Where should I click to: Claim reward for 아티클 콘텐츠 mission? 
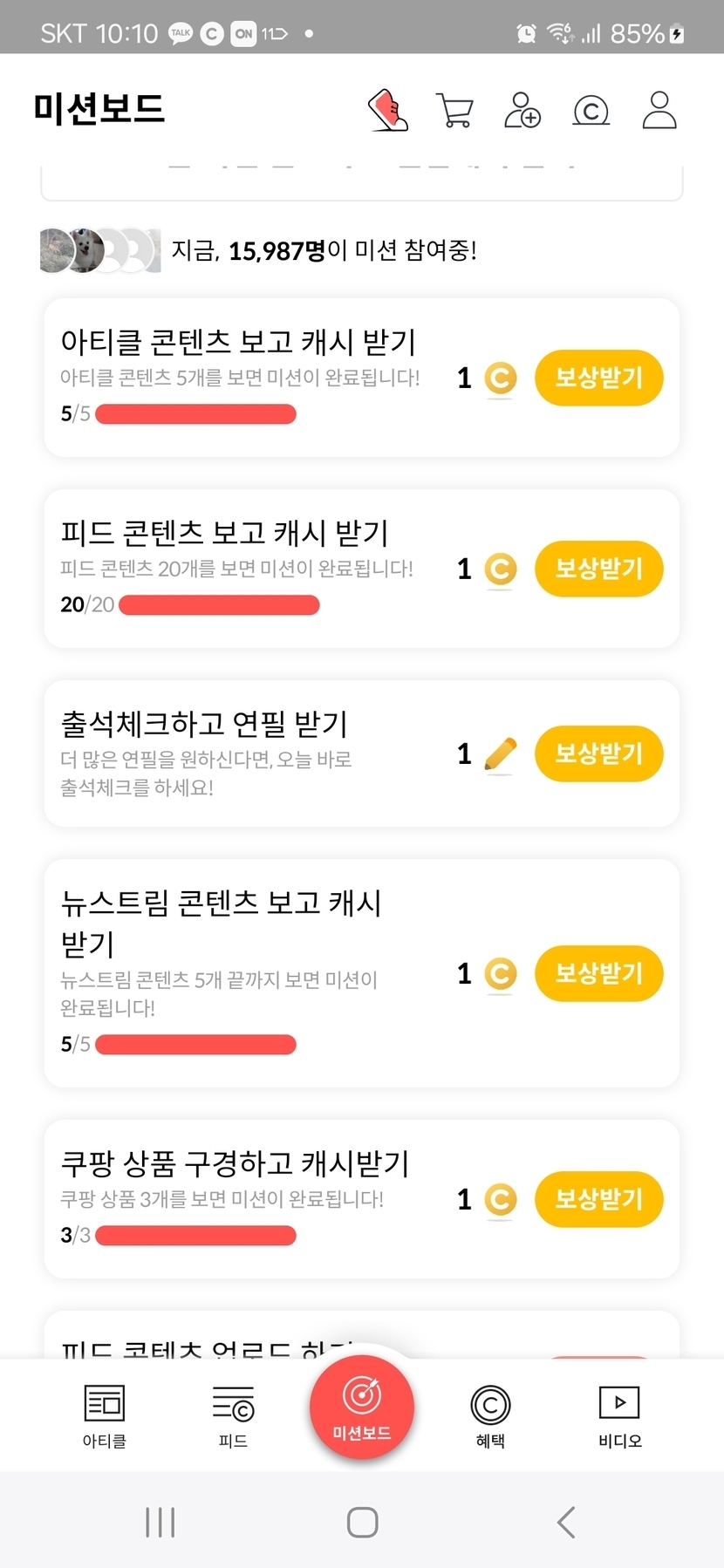click(x=598, y=378)
